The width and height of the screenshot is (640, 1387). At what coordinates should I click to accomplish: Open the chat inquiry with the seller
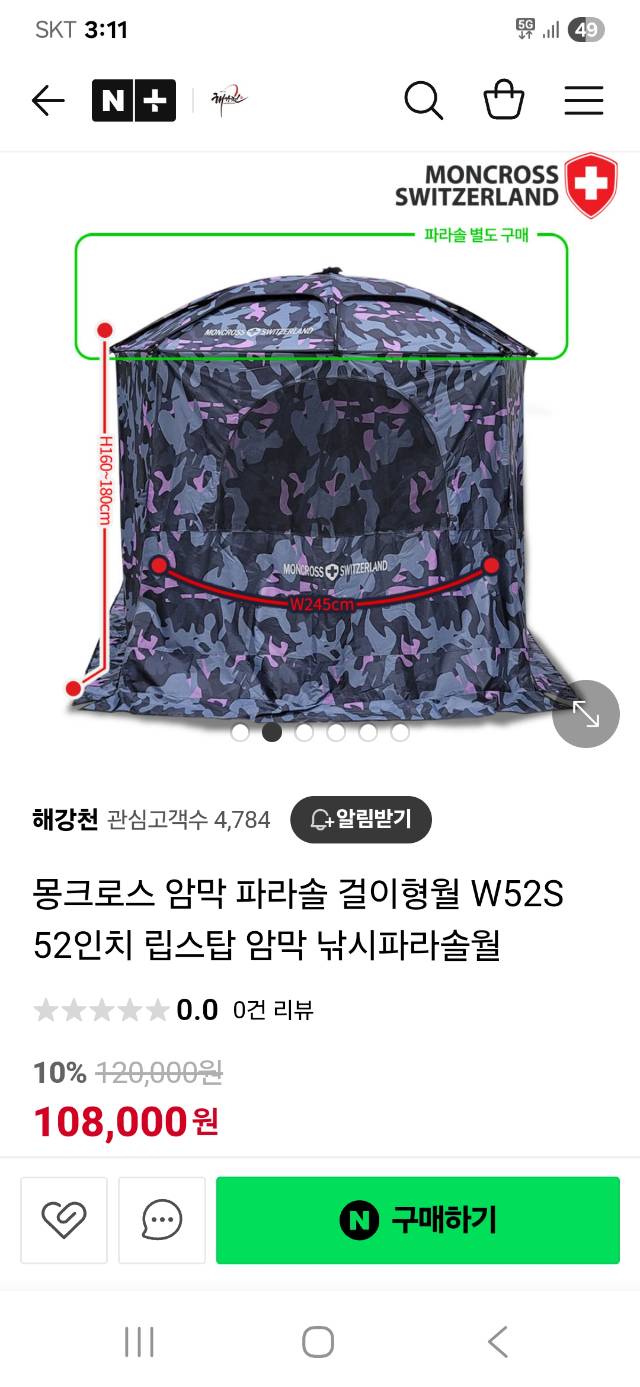(x=162, y=1220)
